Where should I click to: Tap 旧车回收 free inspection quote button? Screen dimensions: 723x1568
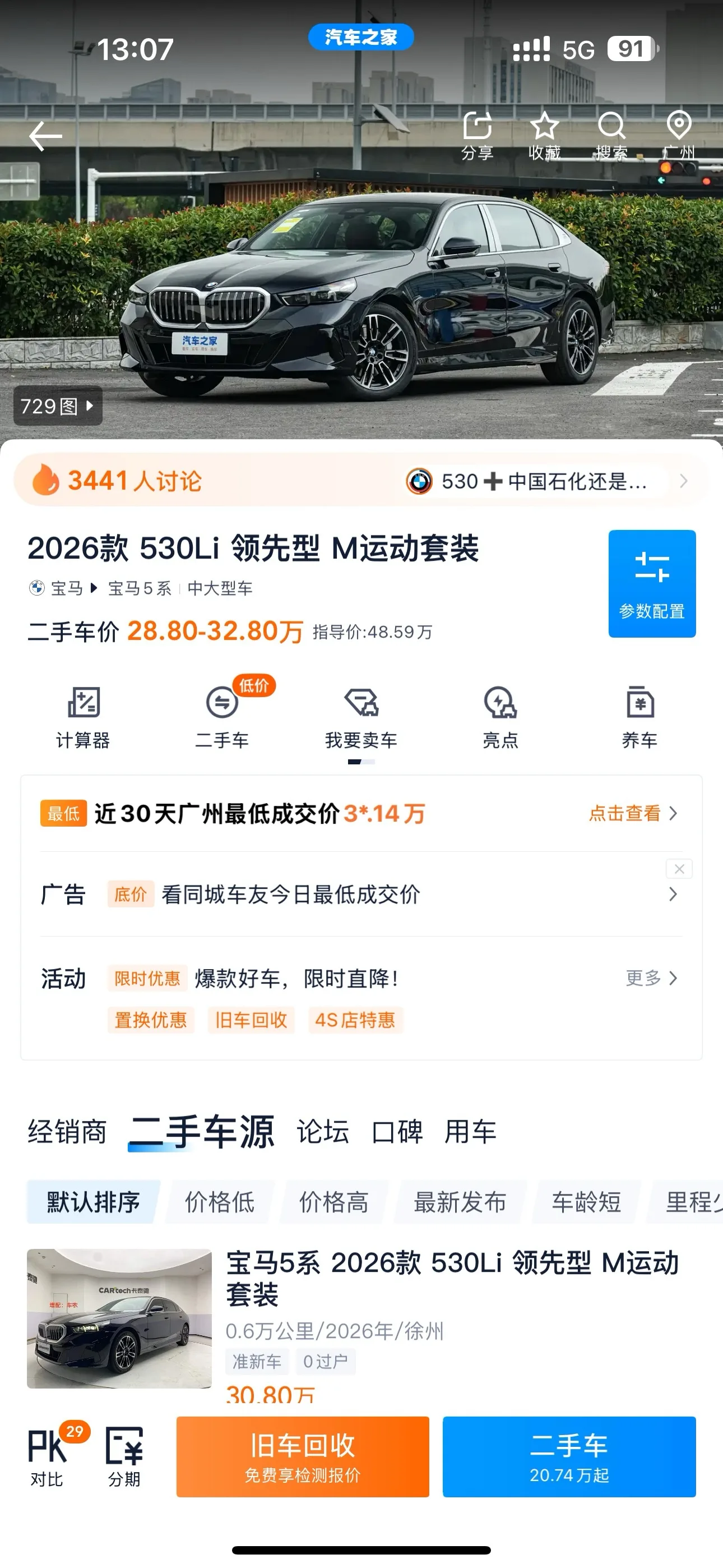[303, 1456]
